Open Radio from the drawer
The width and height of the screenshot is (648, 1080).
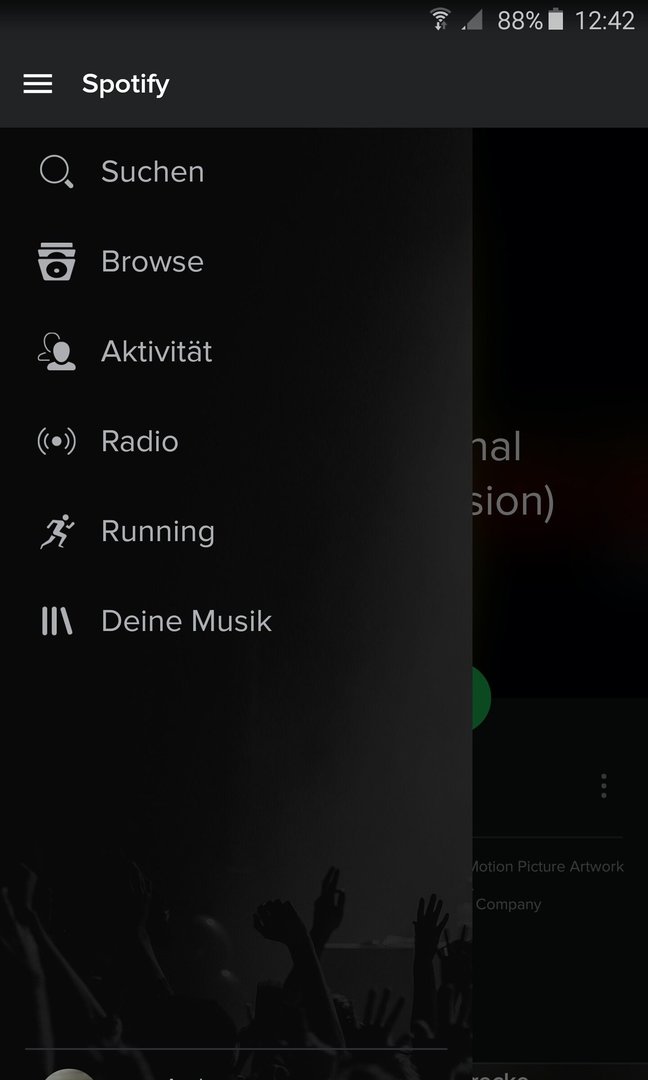coord(139,442)
